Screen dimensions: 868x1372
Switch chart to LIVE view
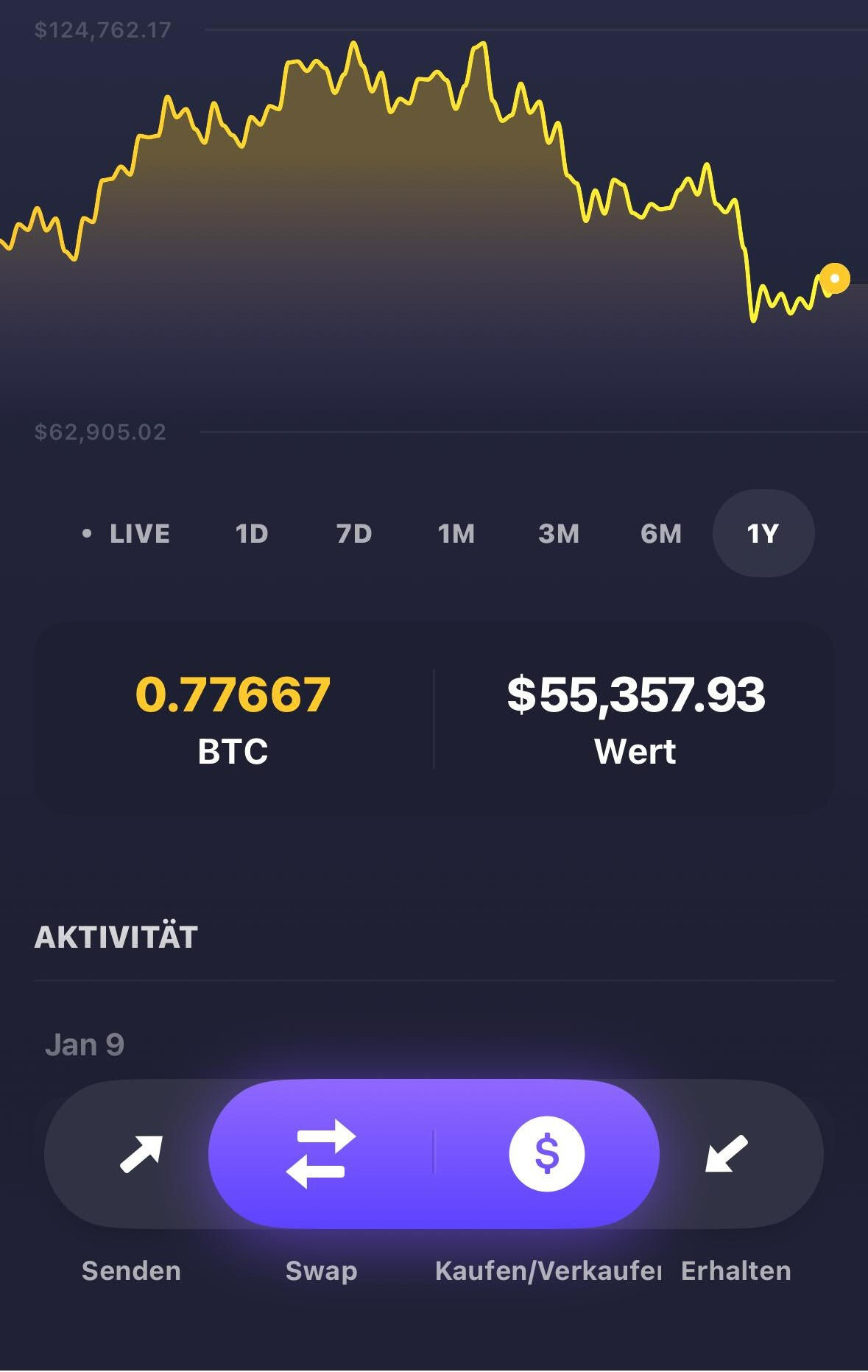click(x=127, y=533)
